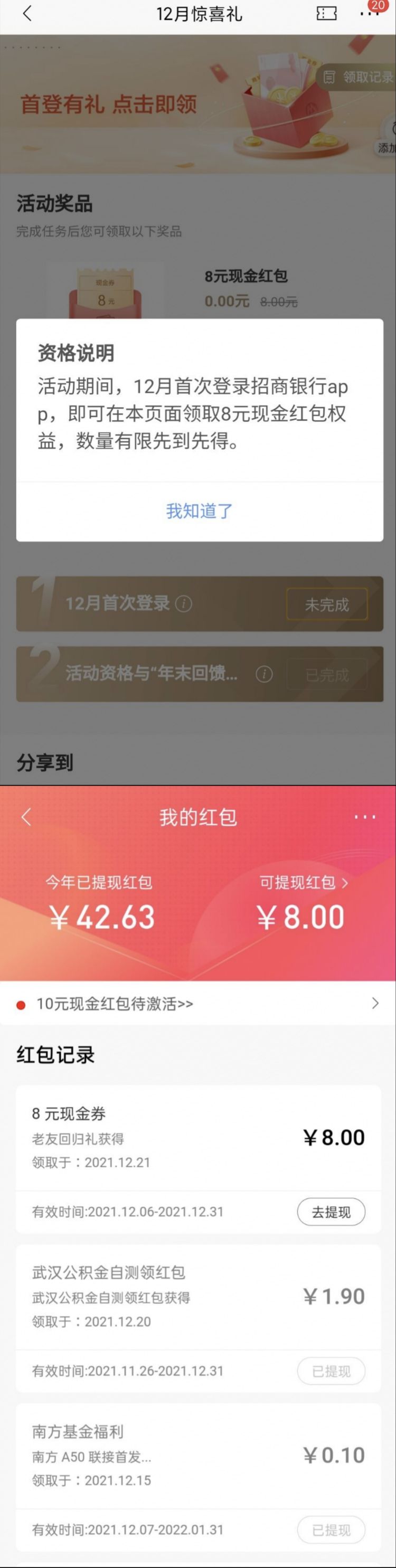Open the more options menu on 我的红包
396x1568 pixels.
365,817
